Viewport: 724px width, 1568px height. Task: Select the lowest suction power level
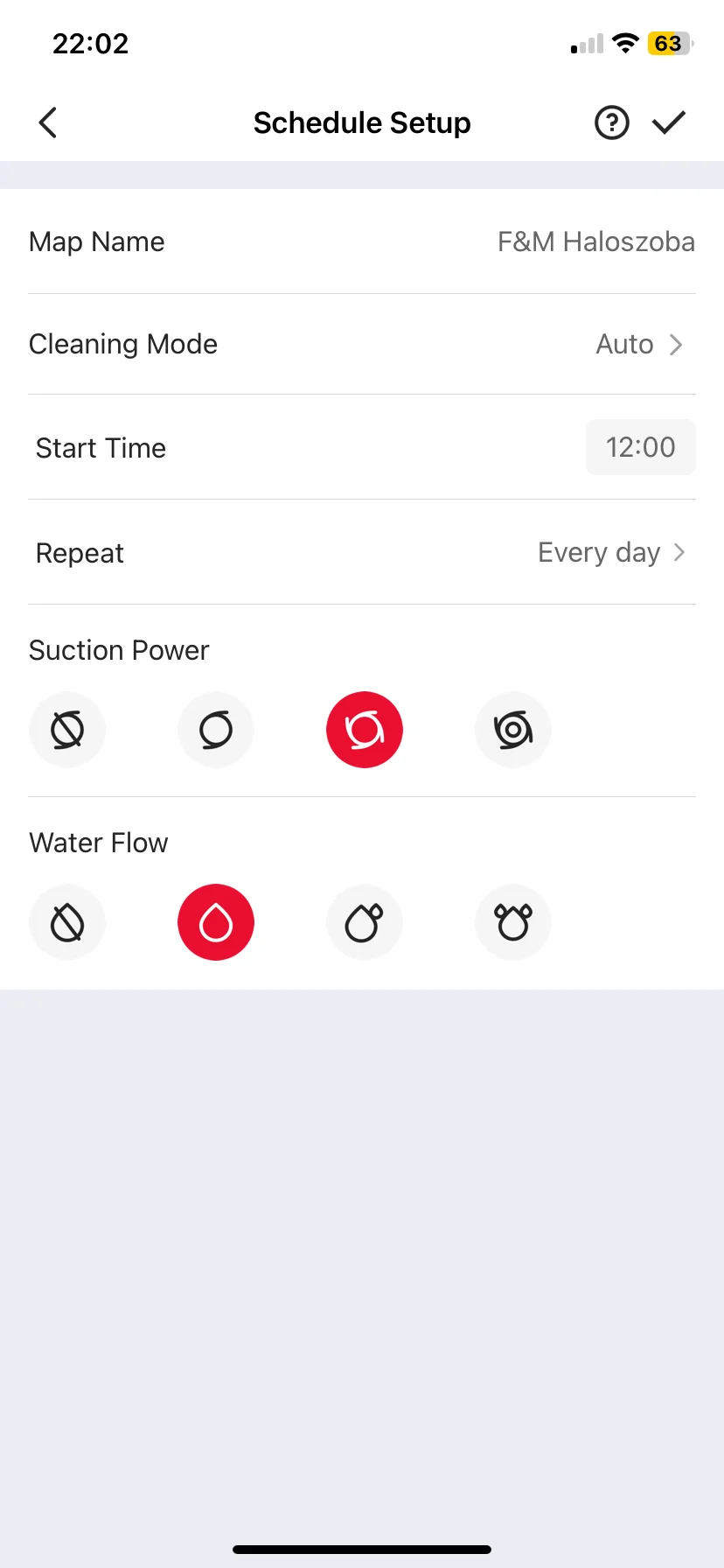(216, 730)
